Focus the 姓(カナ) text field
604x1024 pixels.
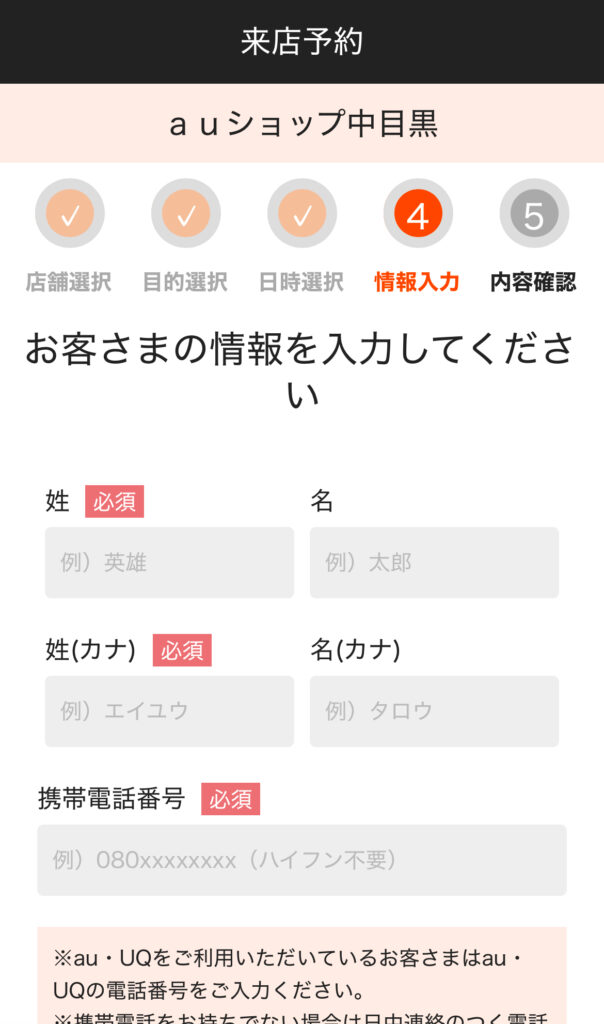click(x=169, y=711)
